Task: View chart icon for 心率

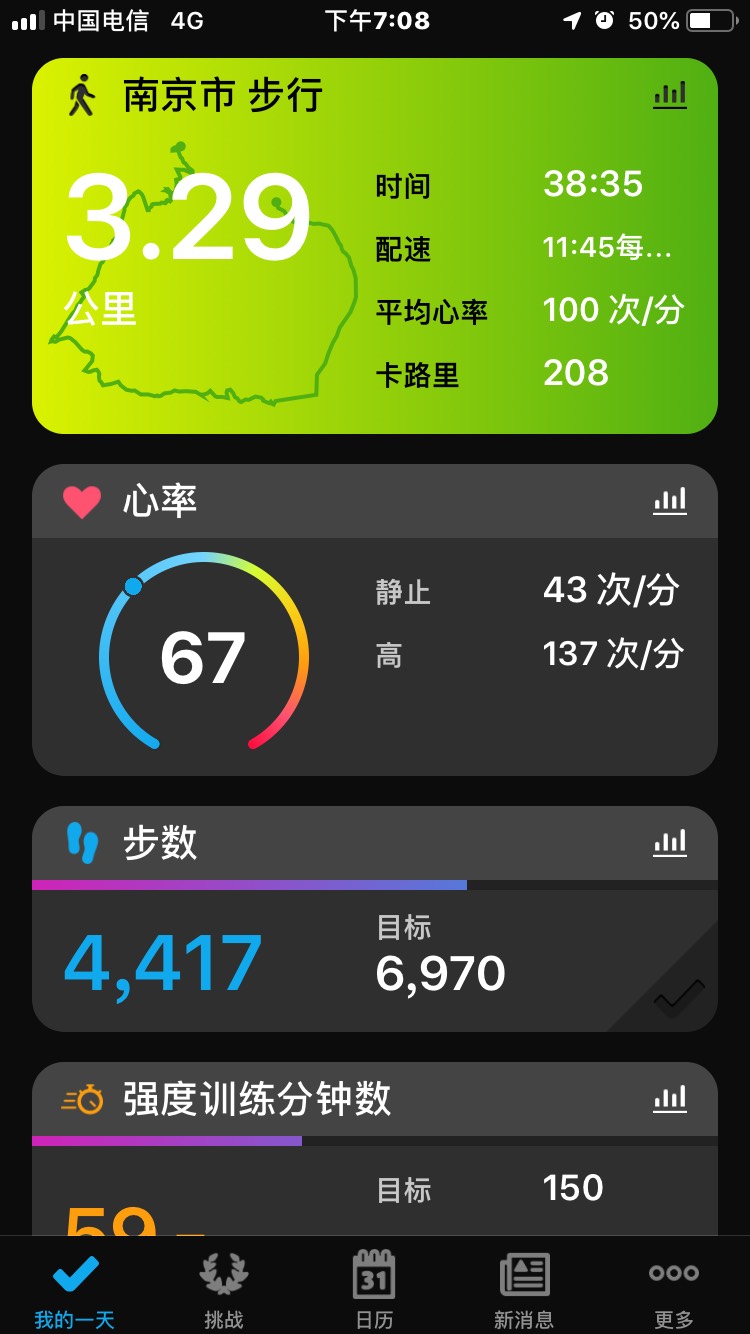Action: 670,501
